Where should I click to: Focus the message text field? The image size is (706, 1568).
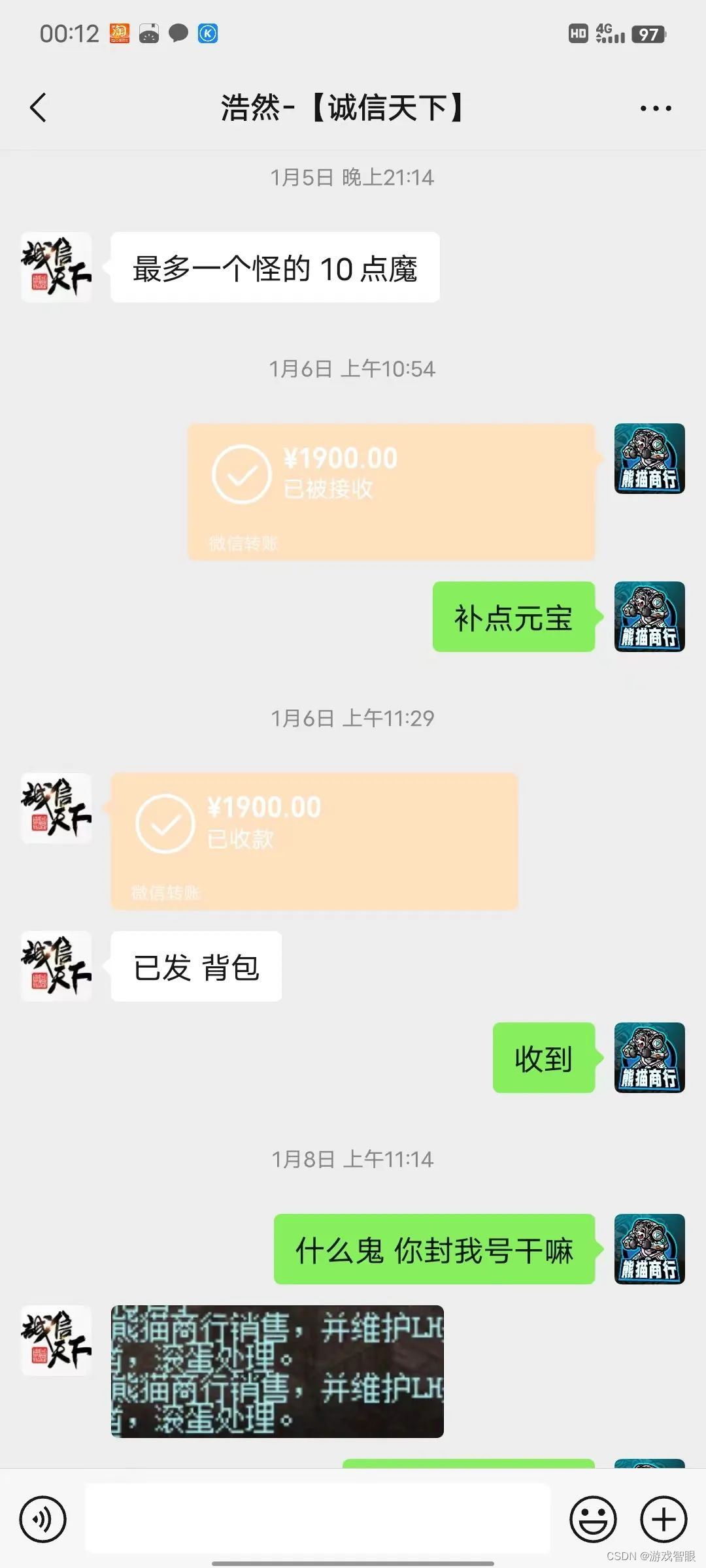click(x=318, y=1518)
